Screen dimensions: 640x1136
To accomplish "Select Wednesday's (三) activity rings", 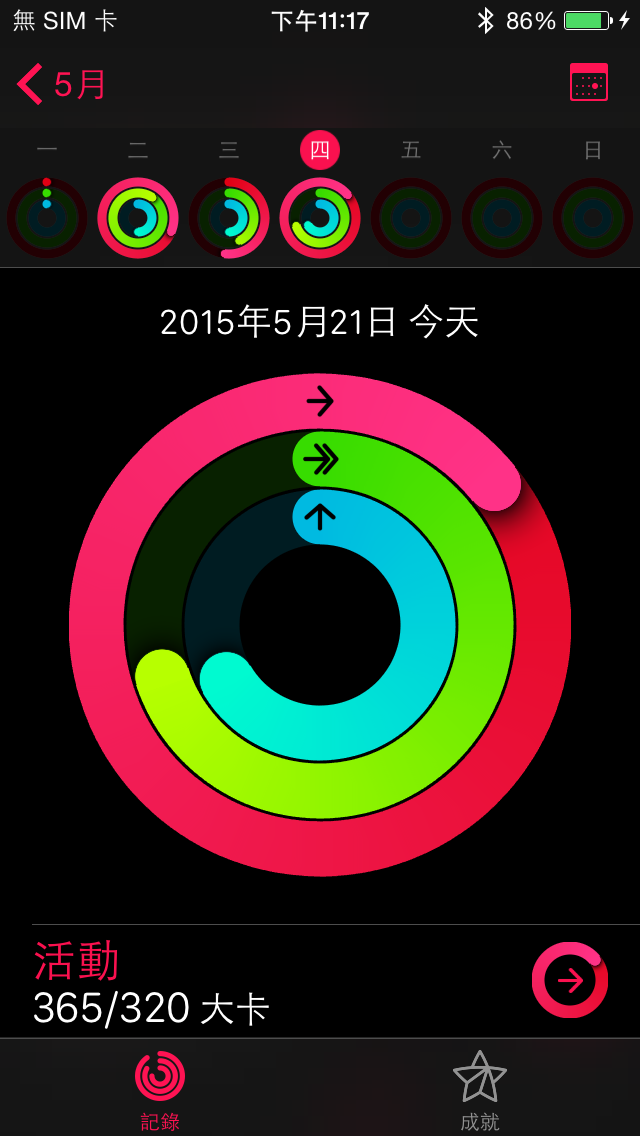I will pos(229,217).
